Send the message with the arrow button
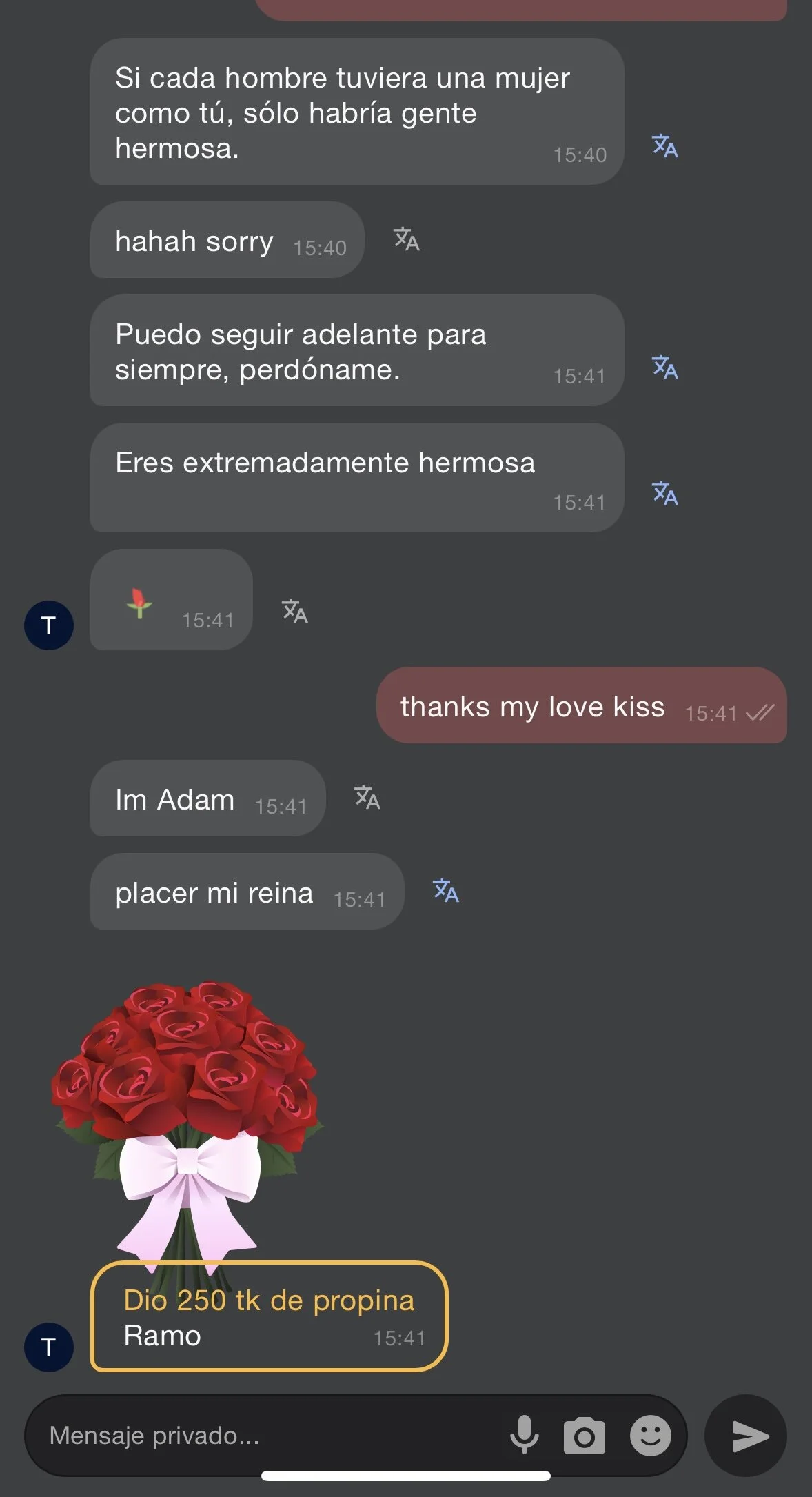Screen dimensions: 812x1497 [x=746, y=1436]
